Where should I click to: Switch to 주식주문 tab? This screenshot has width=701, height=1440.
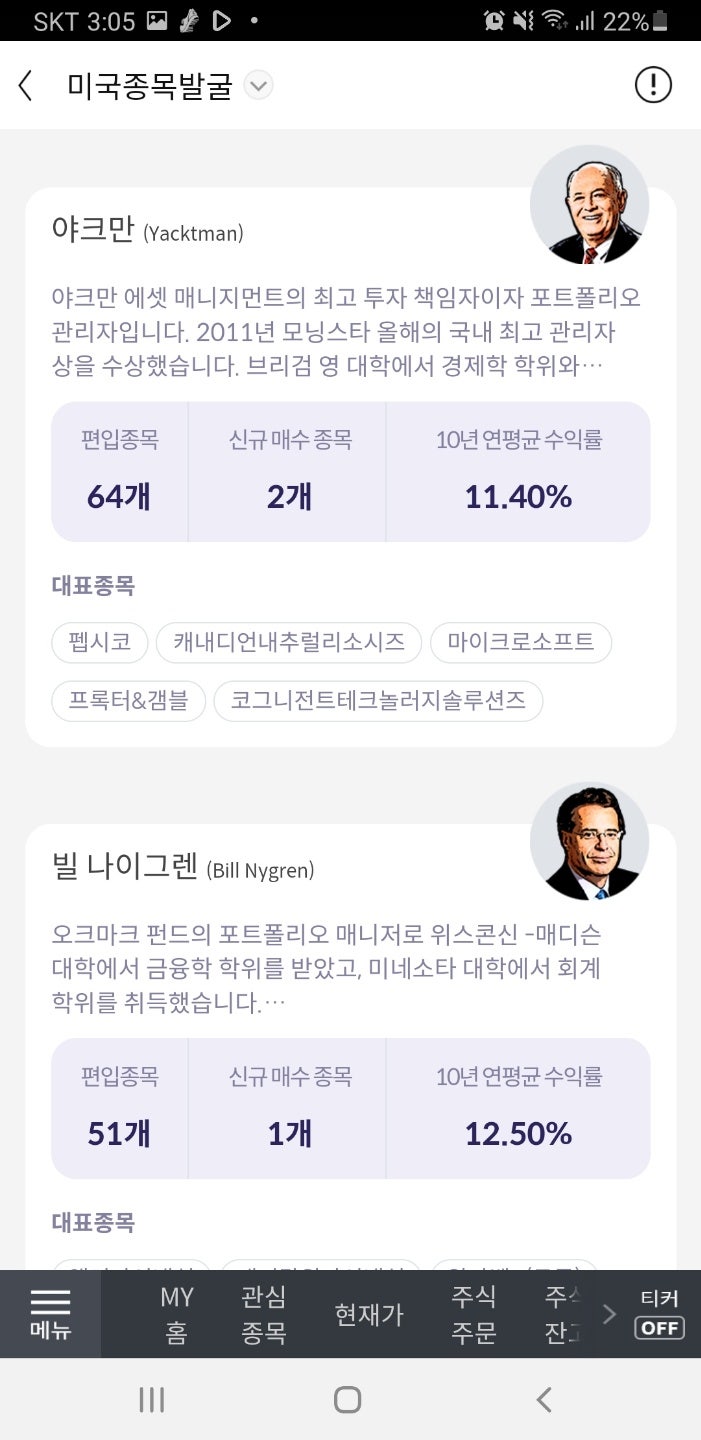click(x=474, y=1314)
